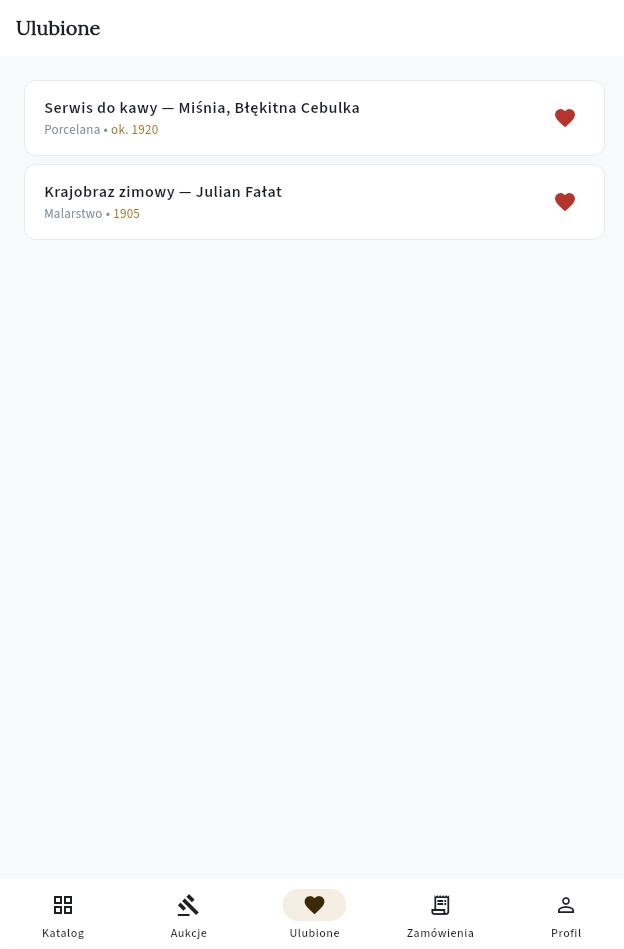Switch to the Katalog tab
Screen dimensions: 624x949
[x=63, y=915]
